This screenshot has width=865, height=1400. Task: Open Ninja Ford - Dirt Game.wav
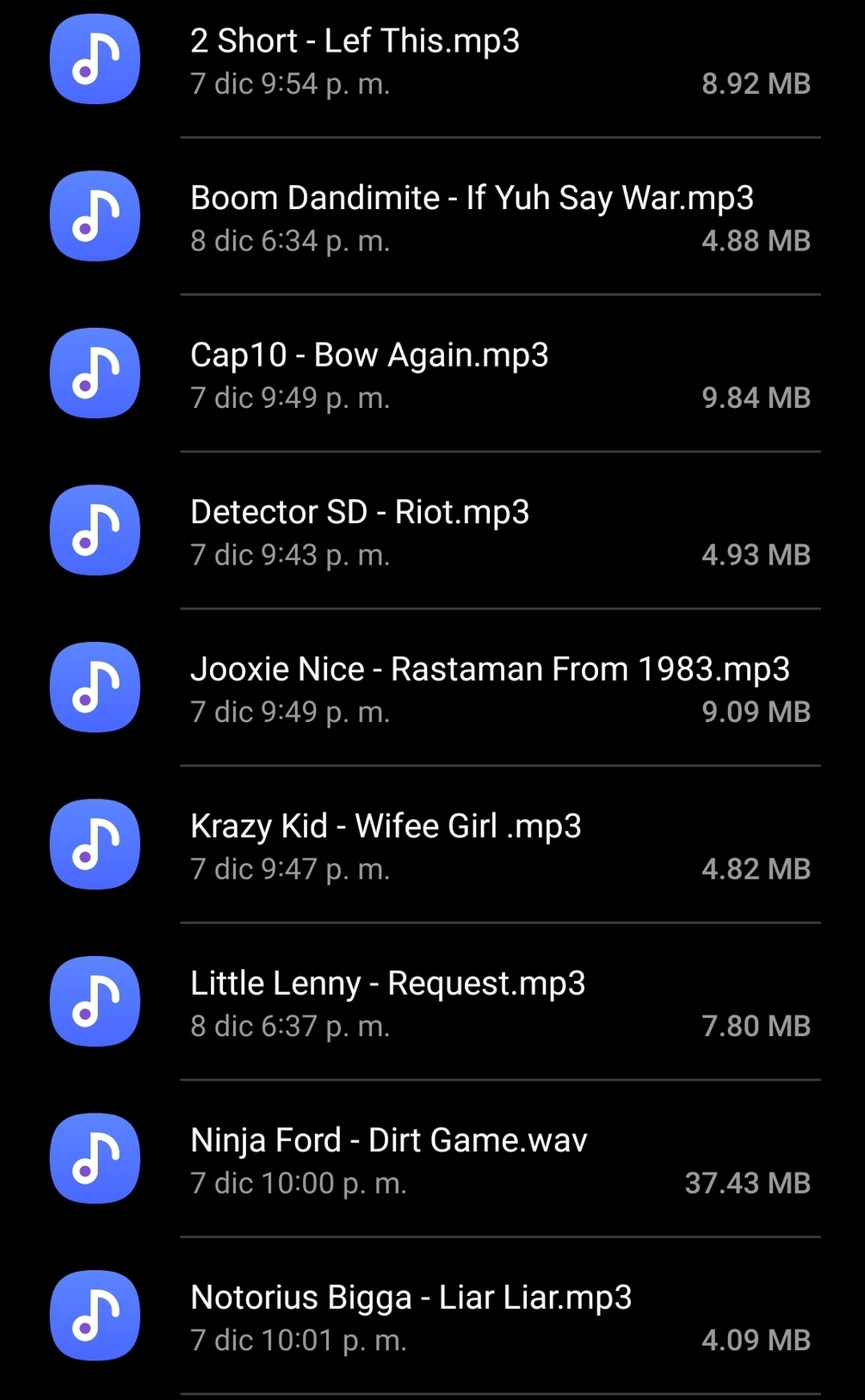pyautogui.click(x=388, y=1141)
